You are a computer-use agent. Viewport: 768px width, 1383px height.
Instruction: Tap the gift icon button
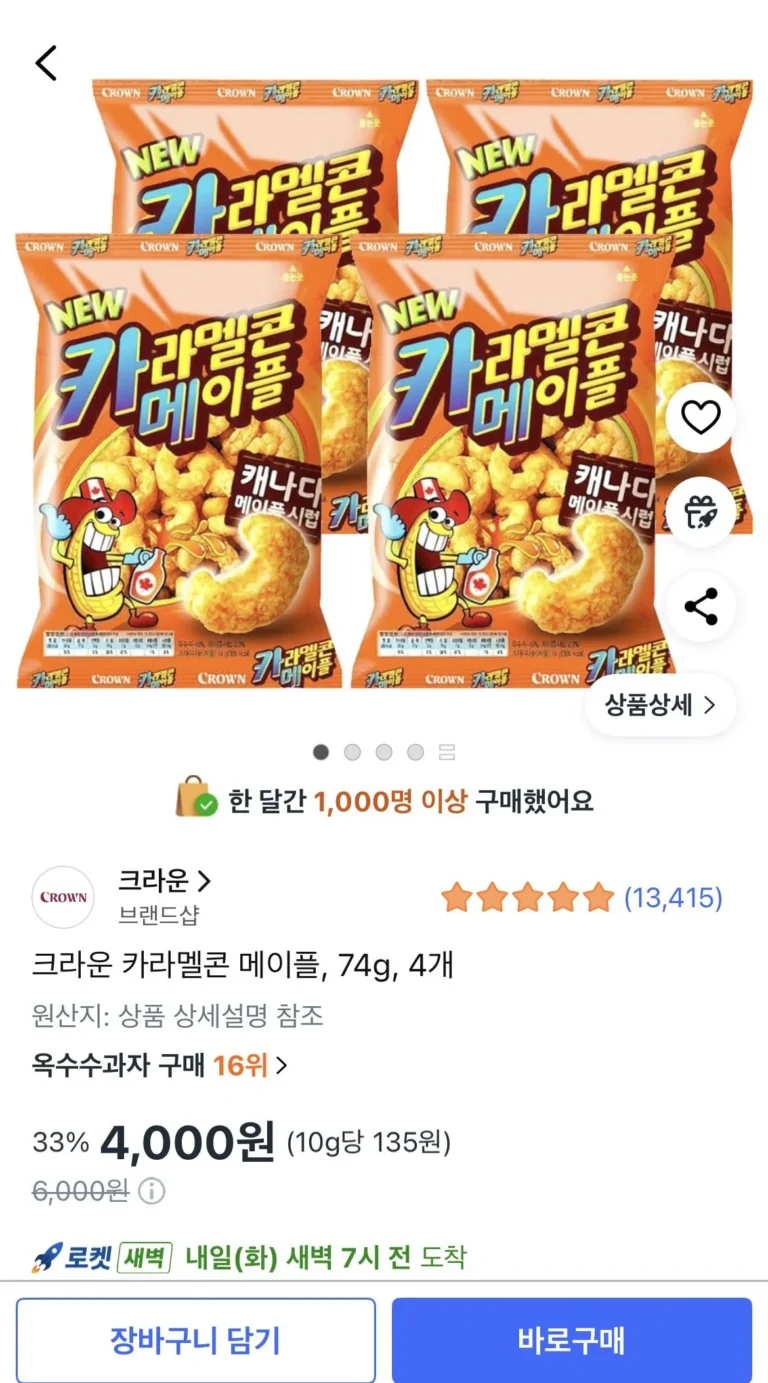point(700,512)
